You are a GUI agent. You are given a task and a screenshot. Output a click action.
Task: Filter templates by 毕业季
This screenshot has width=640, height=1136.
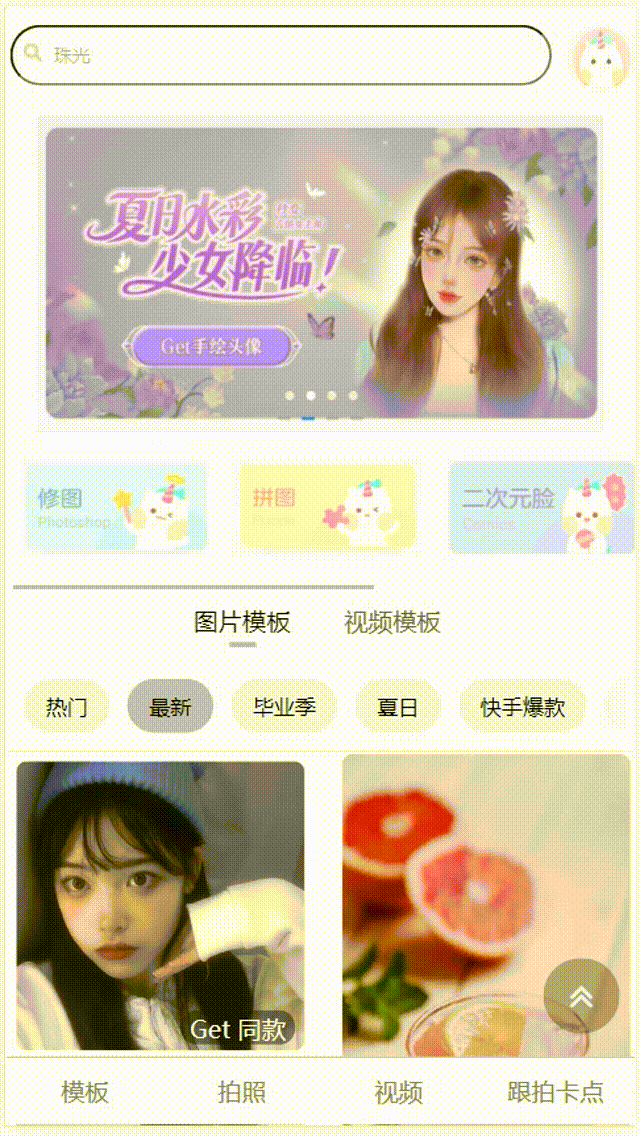point(284,707)
